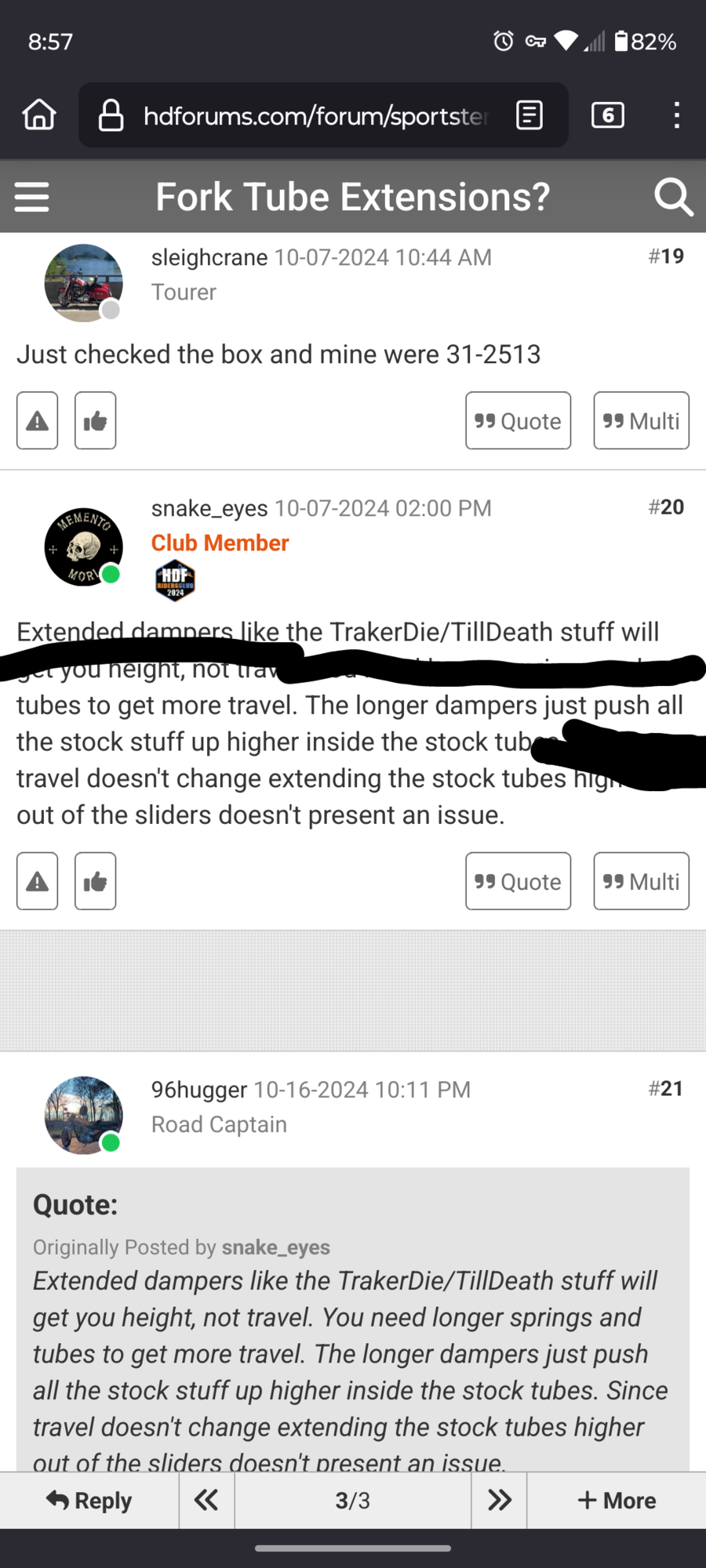The height and width of the screenshot is (1568, 706).
Task: Quote snake_eyes' post #20
Action: pos(518,881)
